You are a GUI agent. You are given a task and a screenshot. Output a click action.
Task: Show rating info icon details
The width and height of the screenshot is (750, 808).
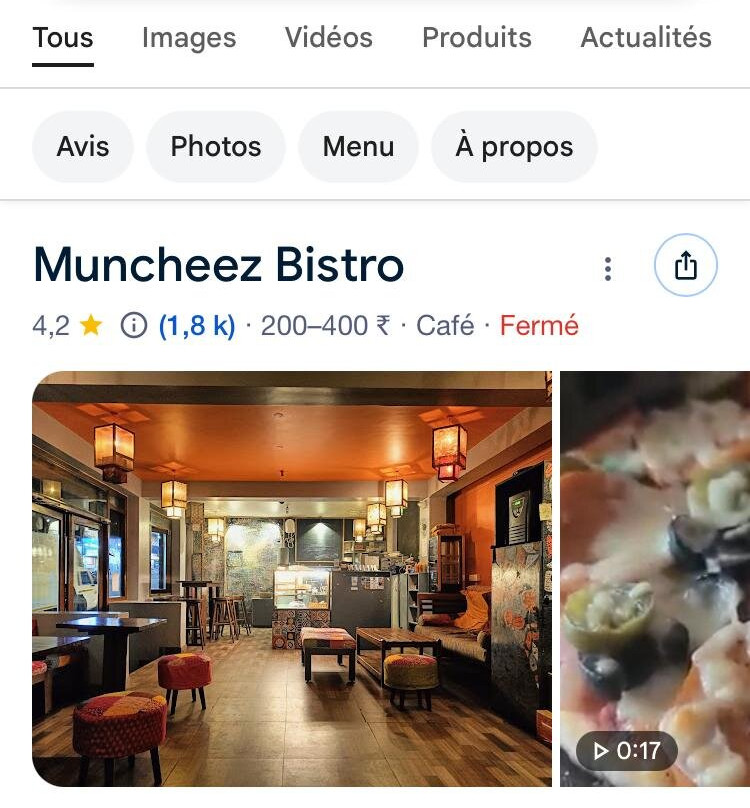[133, 326]
